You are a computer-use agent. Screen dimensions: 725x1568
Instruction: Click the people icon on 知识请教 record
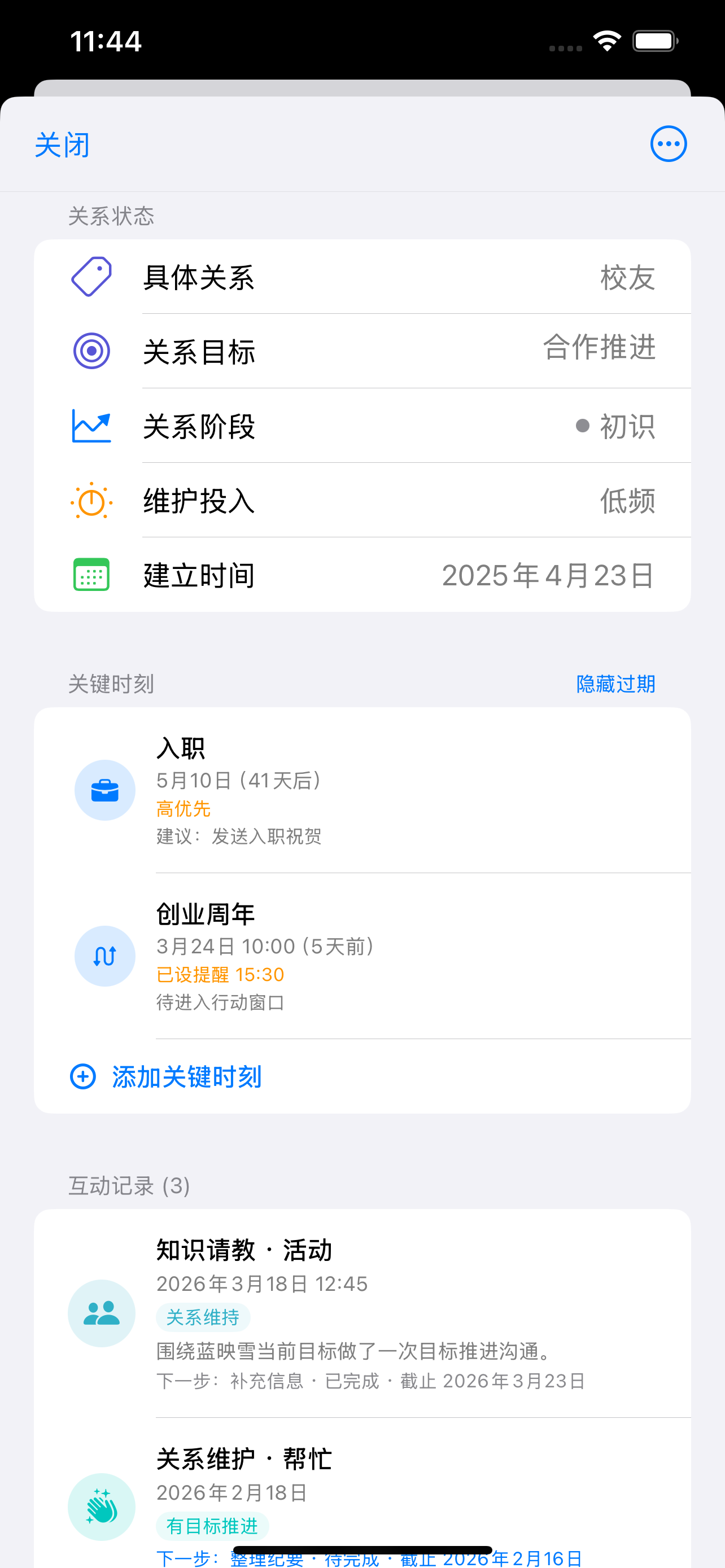(x=101, y=1313)
